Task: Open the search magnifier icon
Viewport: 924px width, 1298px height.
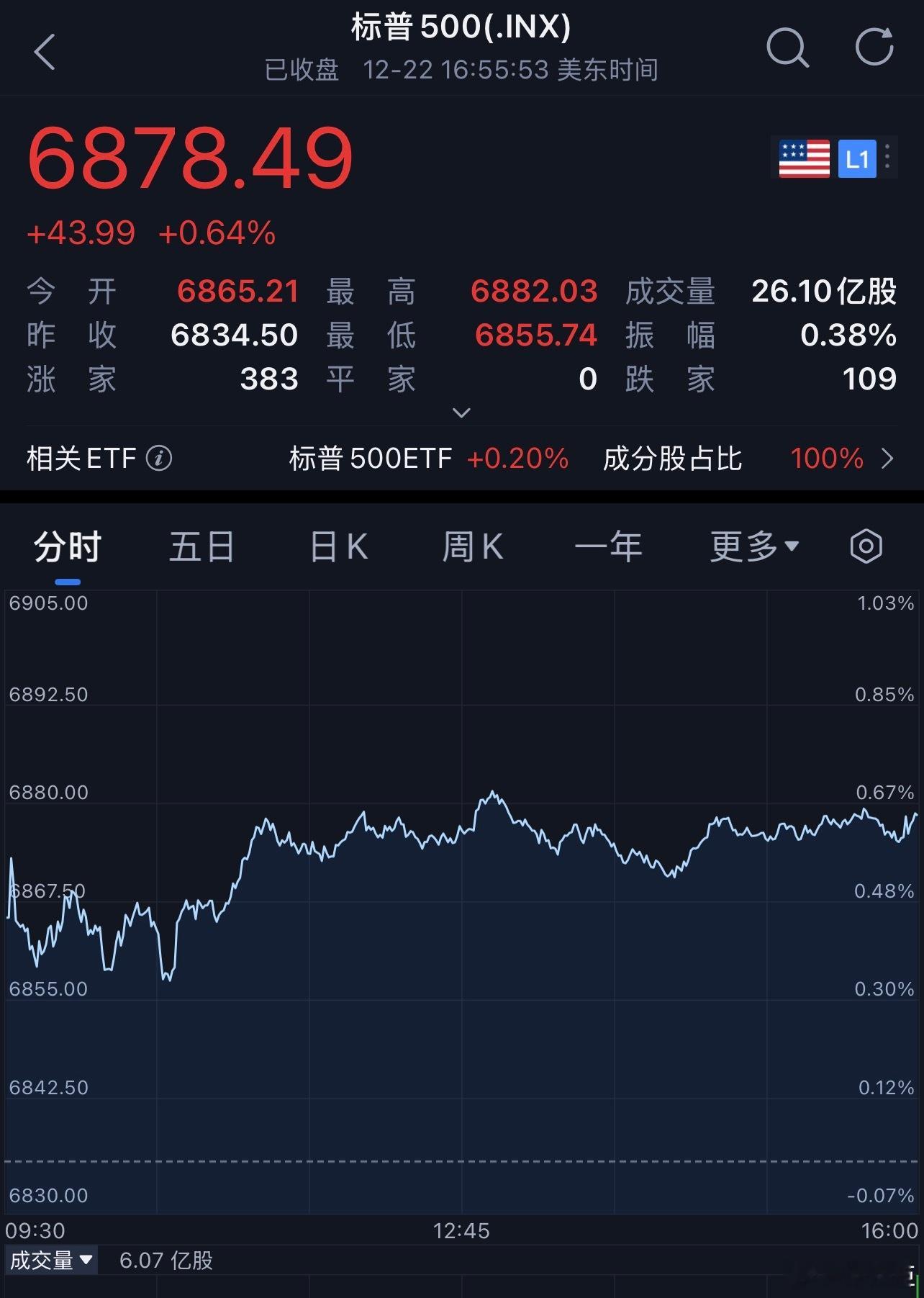Action: (x=787, y=48)
